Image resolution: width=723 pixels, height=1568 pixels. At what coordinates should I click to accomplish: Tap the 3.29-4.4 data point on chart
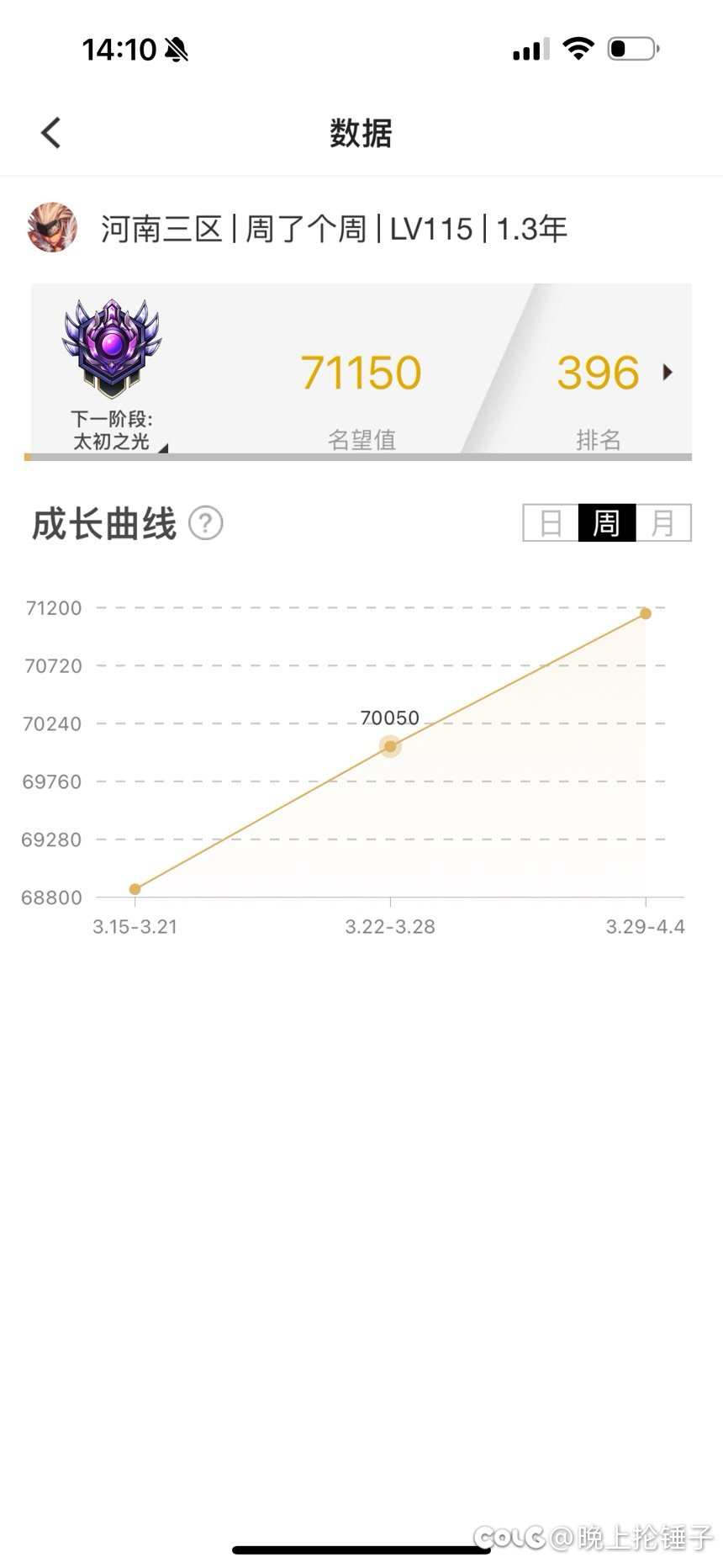point(646,613)
